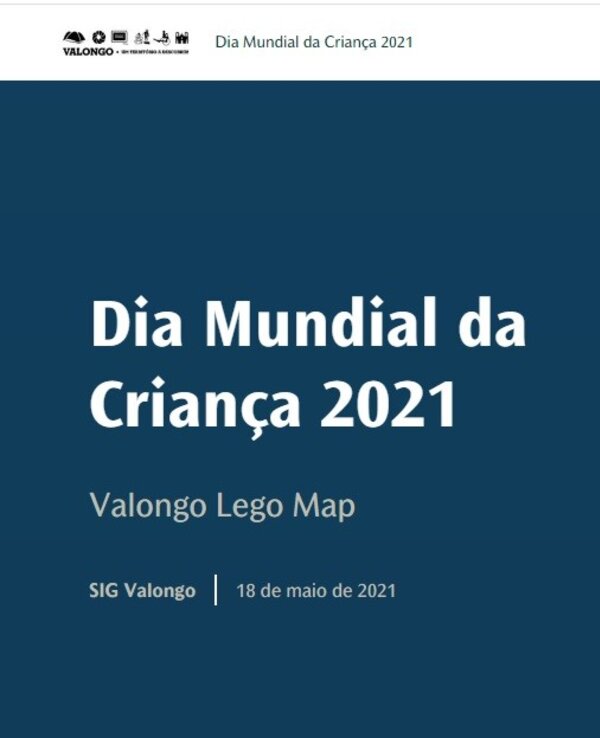Open the Valongo logo link in header

tap(125, 42)
